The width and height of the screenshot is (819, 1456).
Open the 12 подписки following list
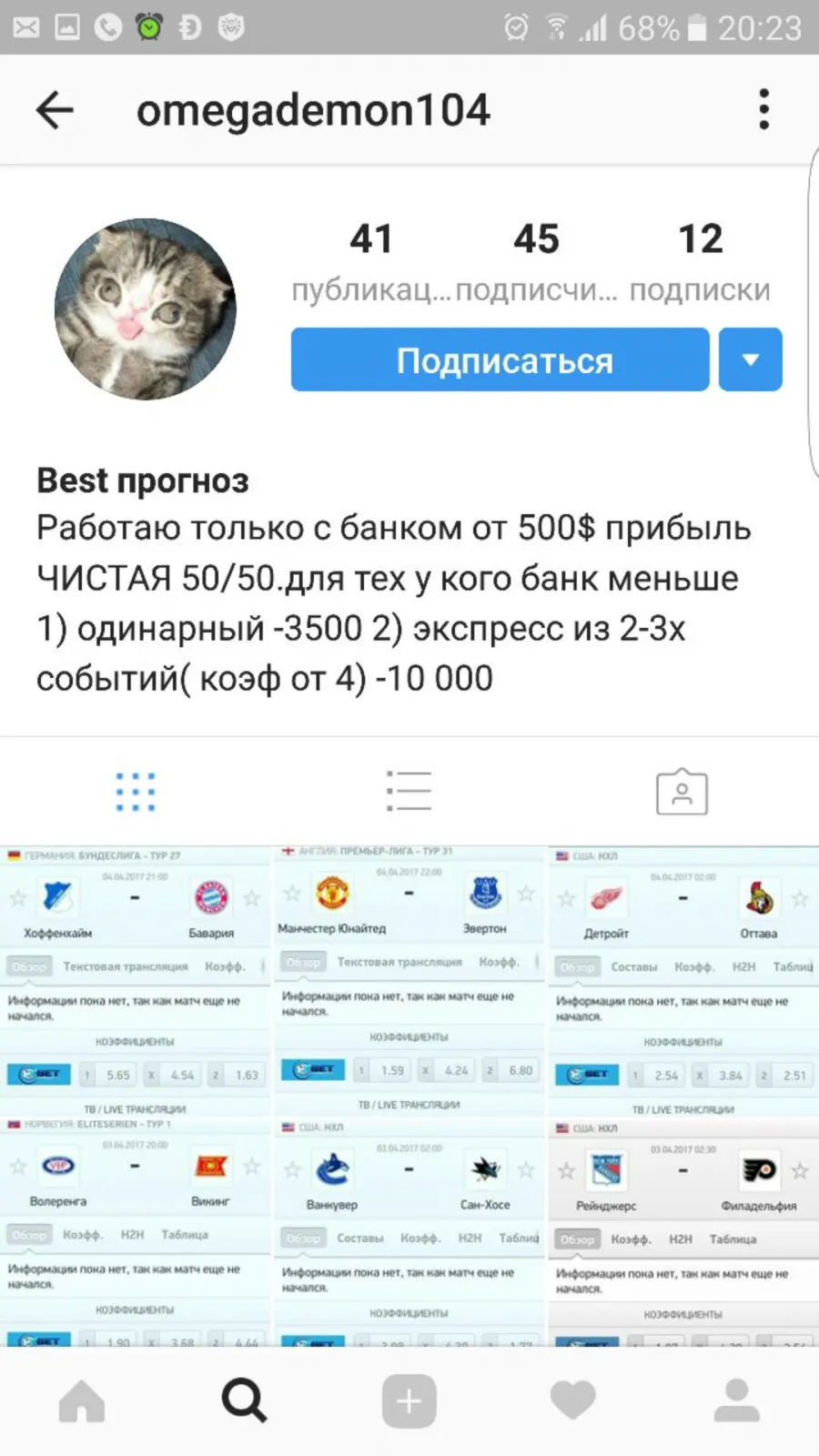click(700, 262)
